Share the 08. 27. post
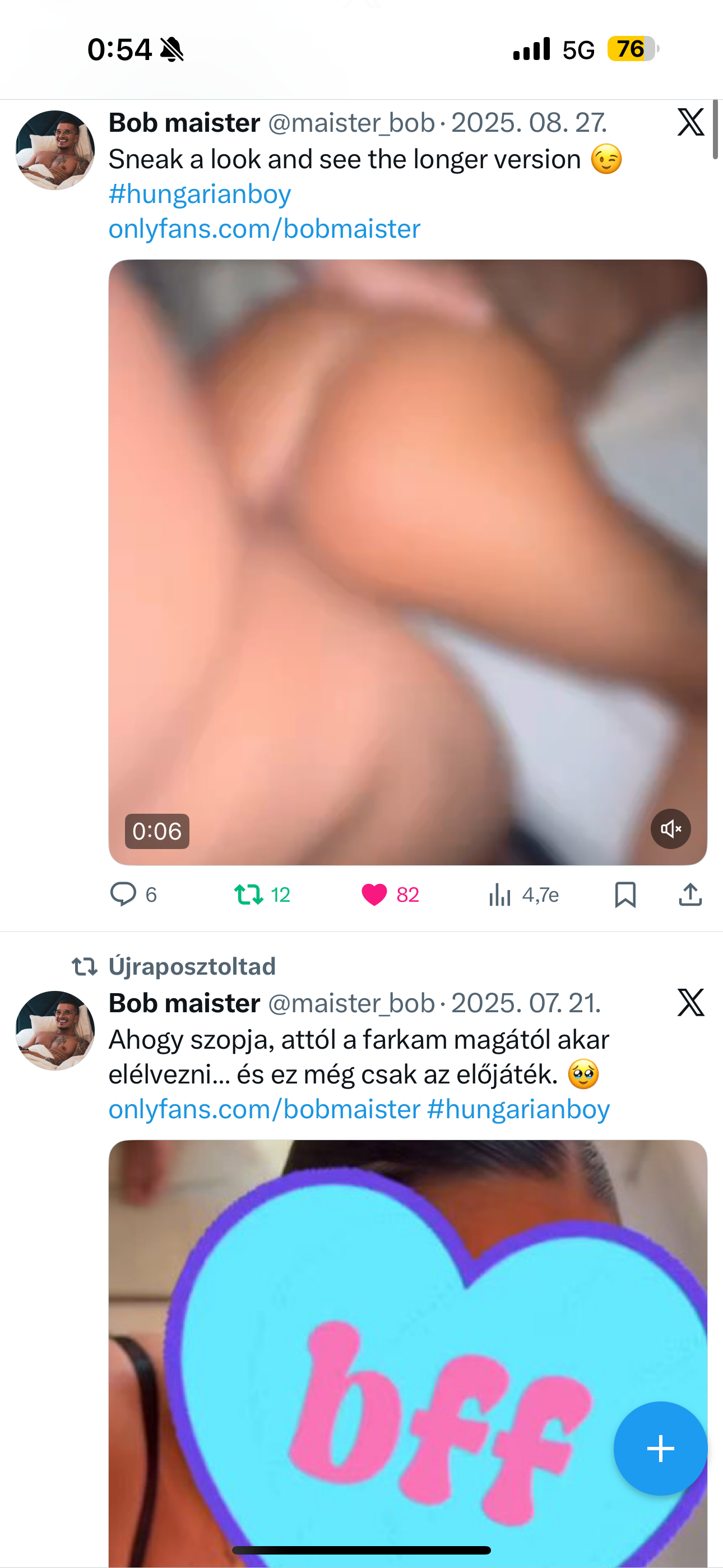This screenshot has width=723, height=1568. 690,894
